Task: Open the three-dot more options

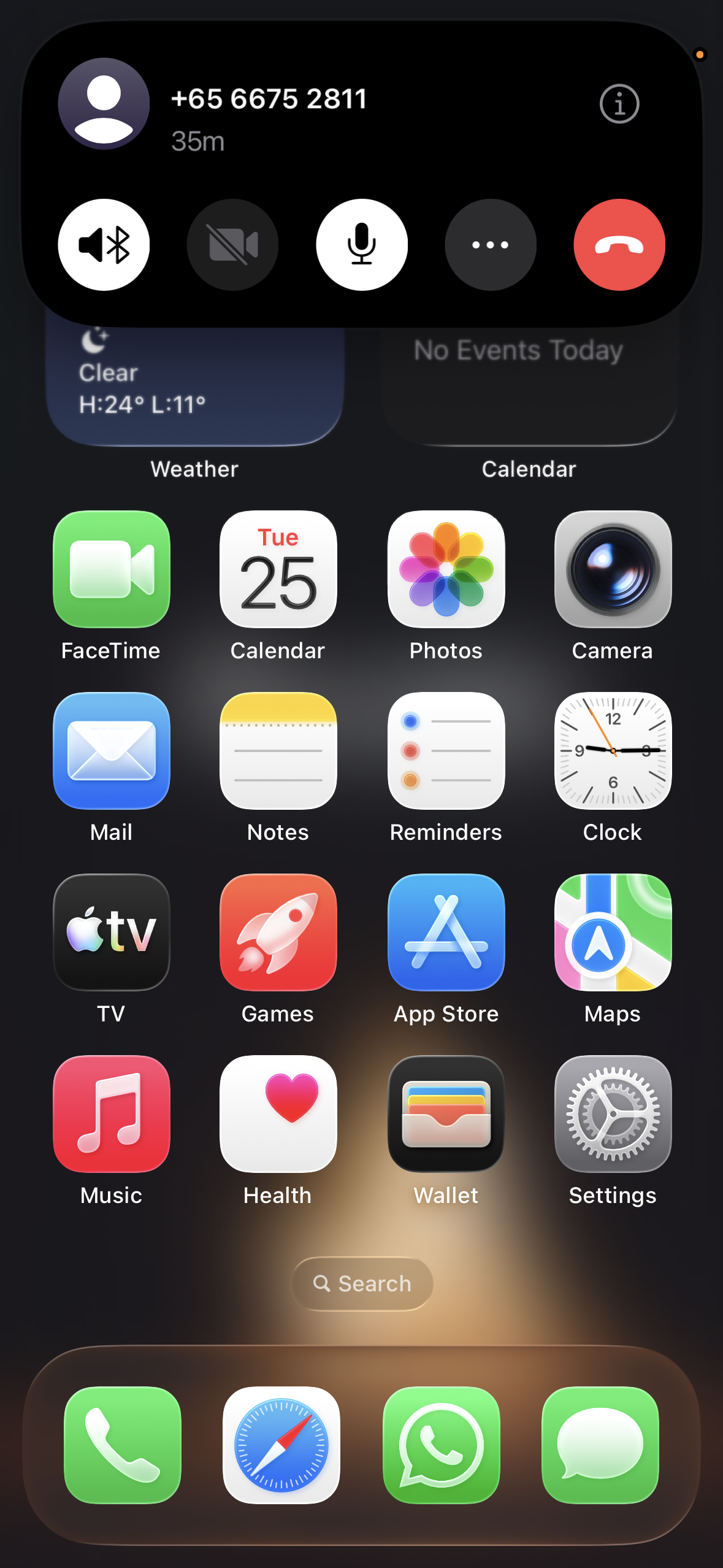Action: [490, 245]
